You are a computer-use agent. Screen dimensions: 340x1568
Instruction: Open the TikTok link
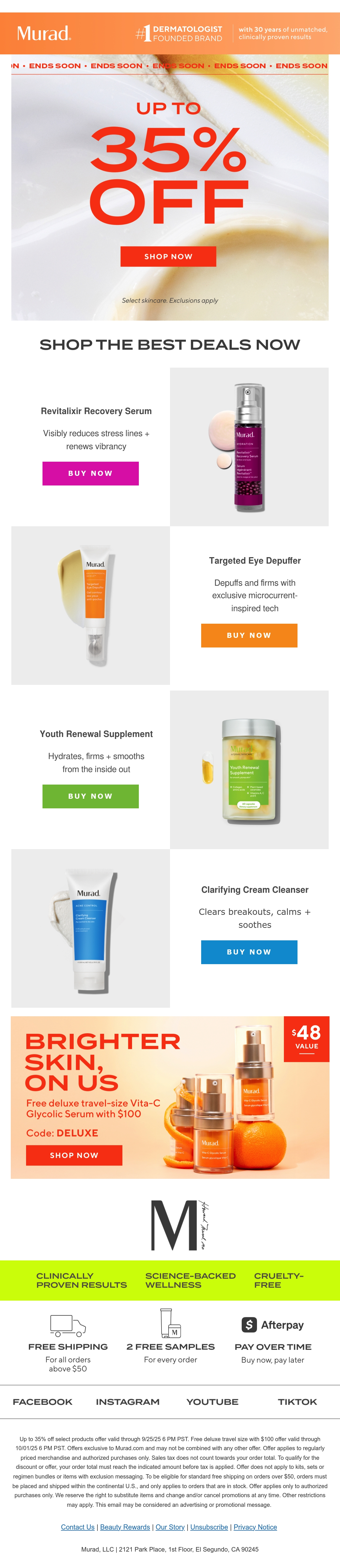pyautogui.click(x=297, y=1402)
